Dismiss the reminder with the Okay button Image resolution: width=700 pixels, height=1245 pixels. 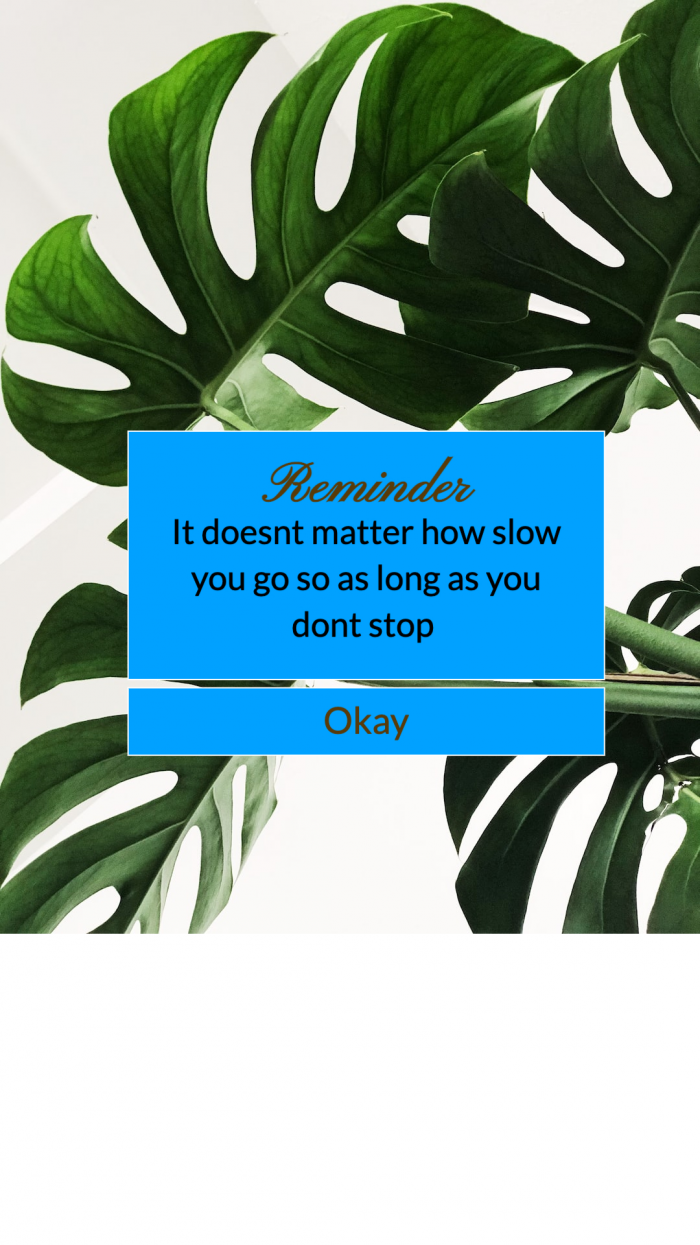(366, 721)
